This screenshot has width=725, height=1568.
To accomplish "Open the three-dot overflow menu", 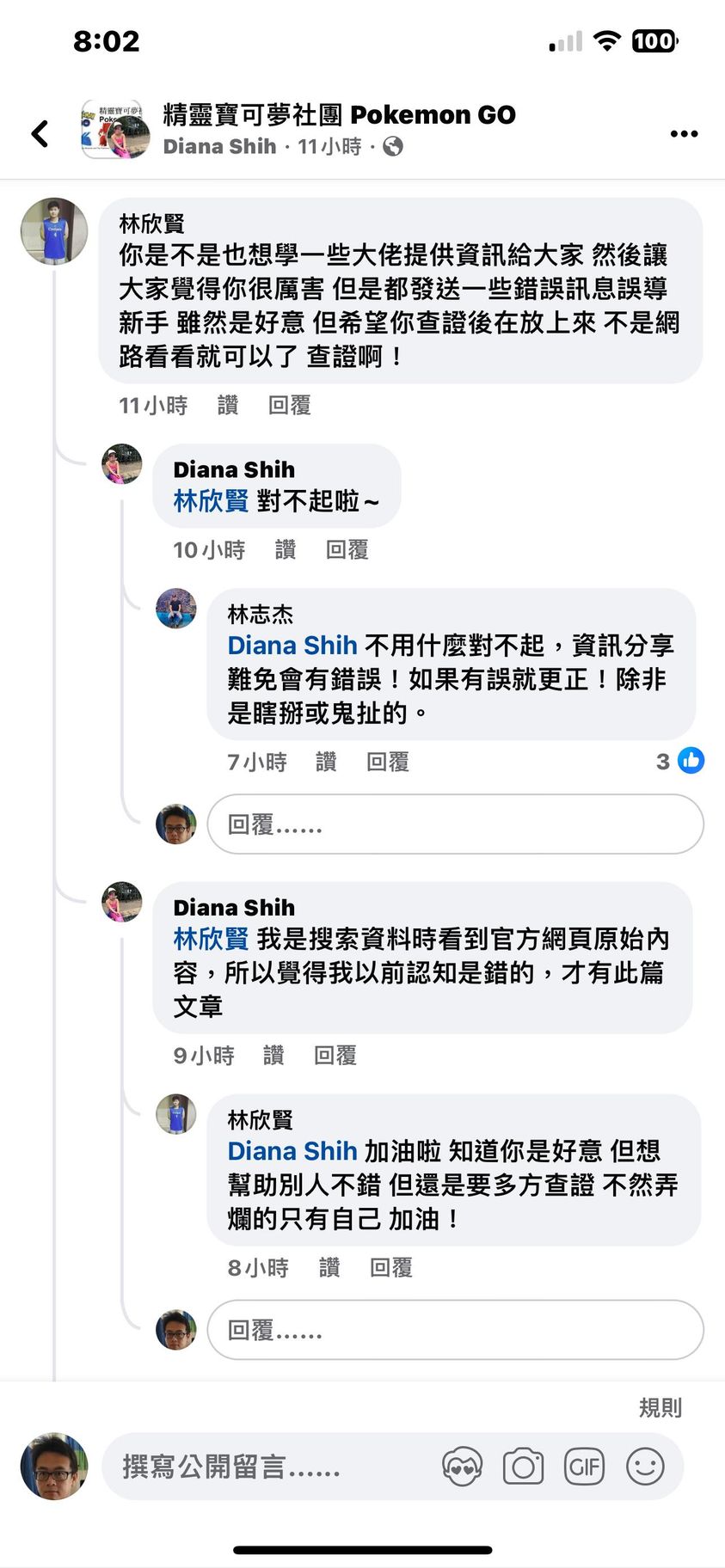I will click(684, 133).
